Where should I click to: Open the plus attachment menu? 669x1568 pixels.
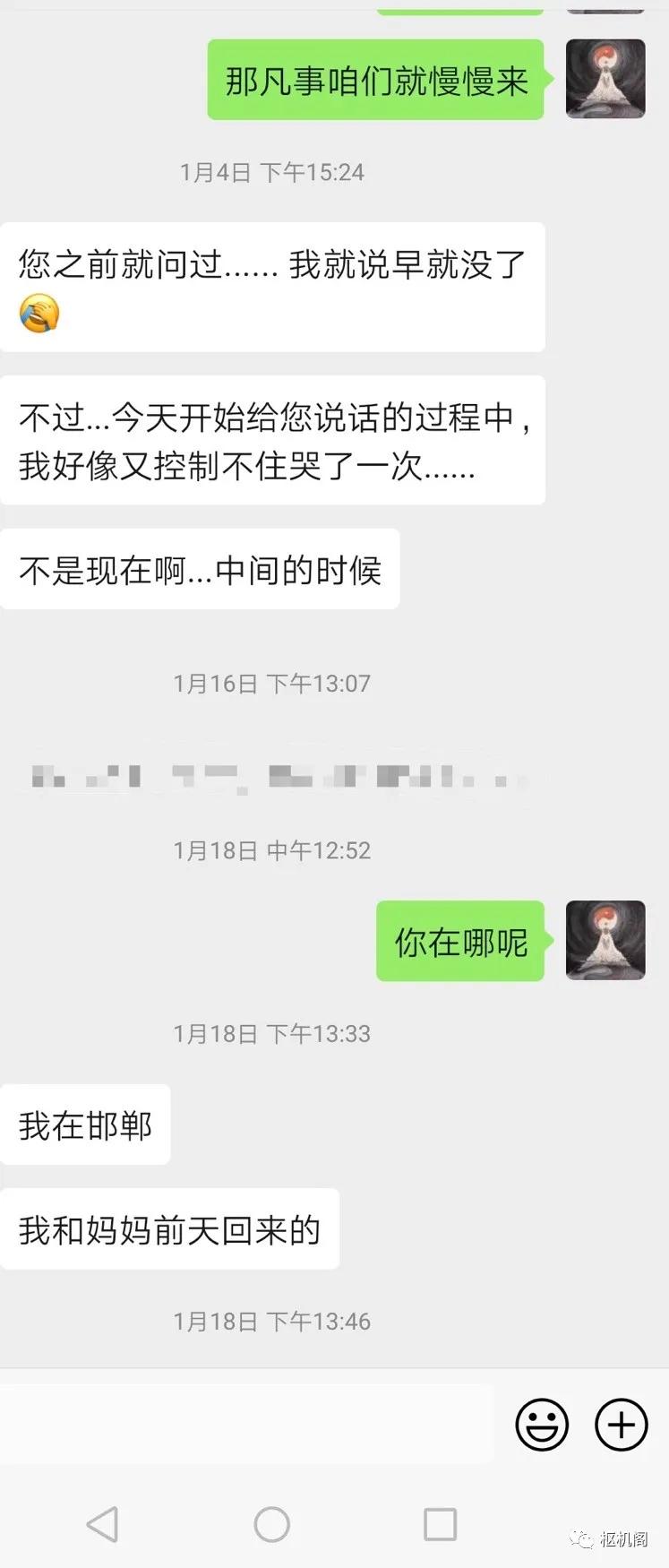(x=622, y=1424)
